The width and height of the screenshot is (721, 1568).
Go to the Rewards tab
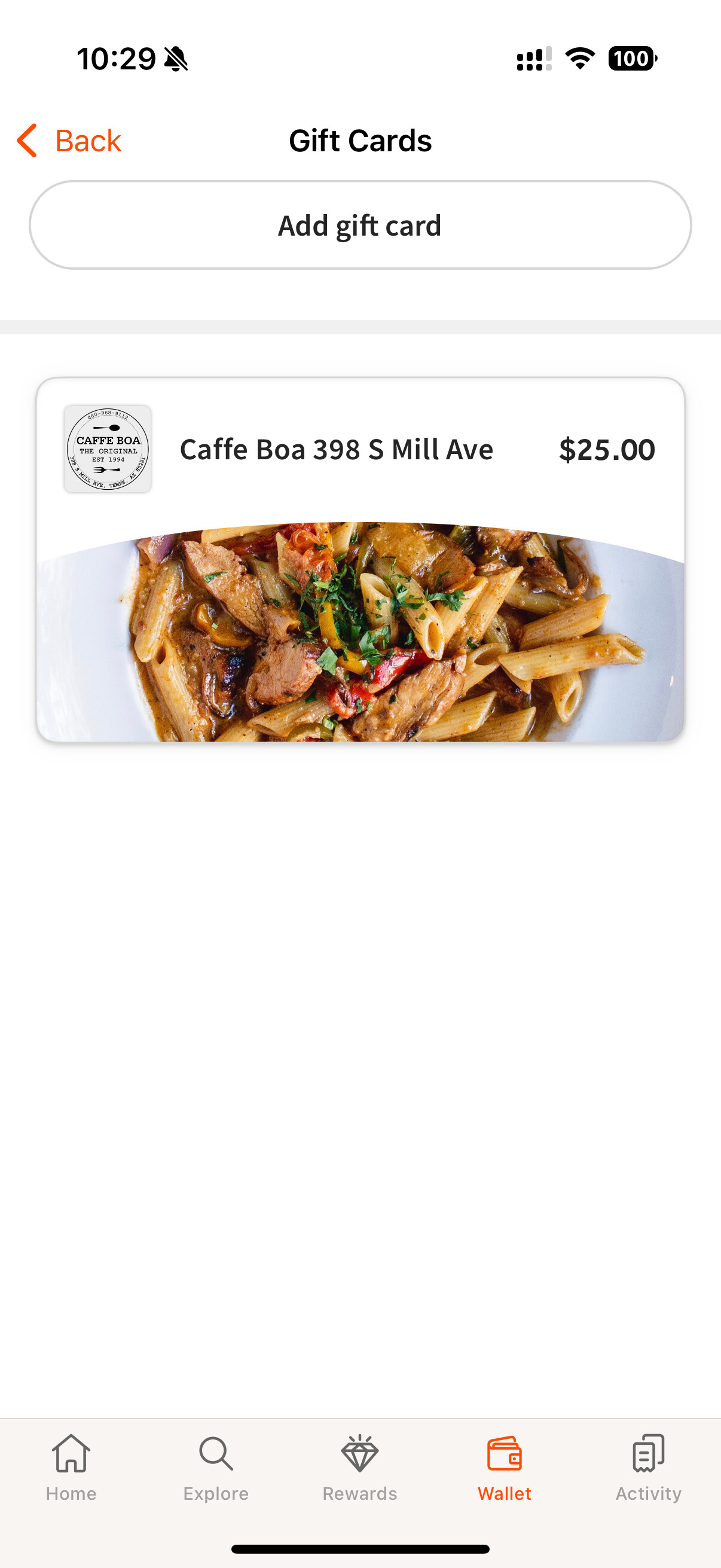tap(359, 1468)
